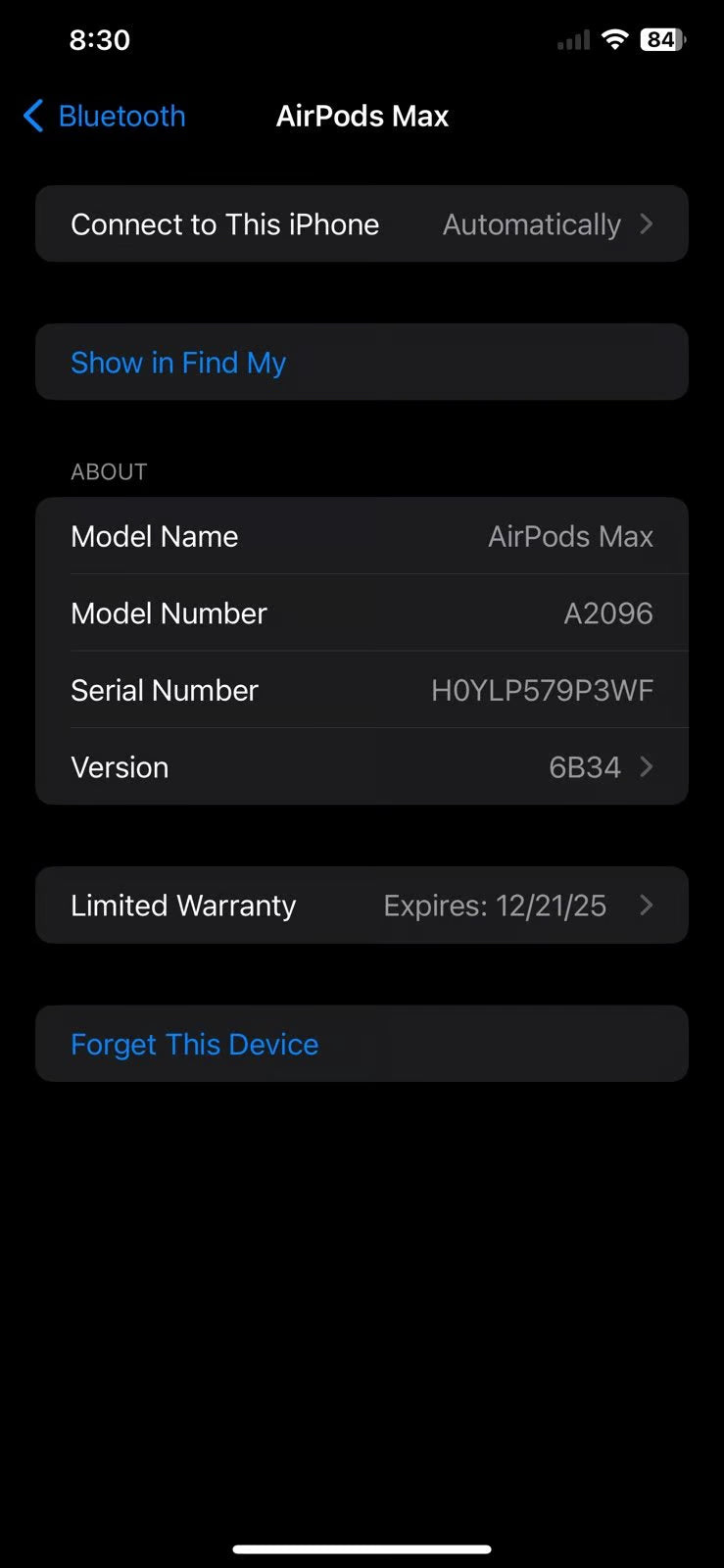Tap the Model Name AirPods Max row
724x1568 pixels.
tap(362, 536)
